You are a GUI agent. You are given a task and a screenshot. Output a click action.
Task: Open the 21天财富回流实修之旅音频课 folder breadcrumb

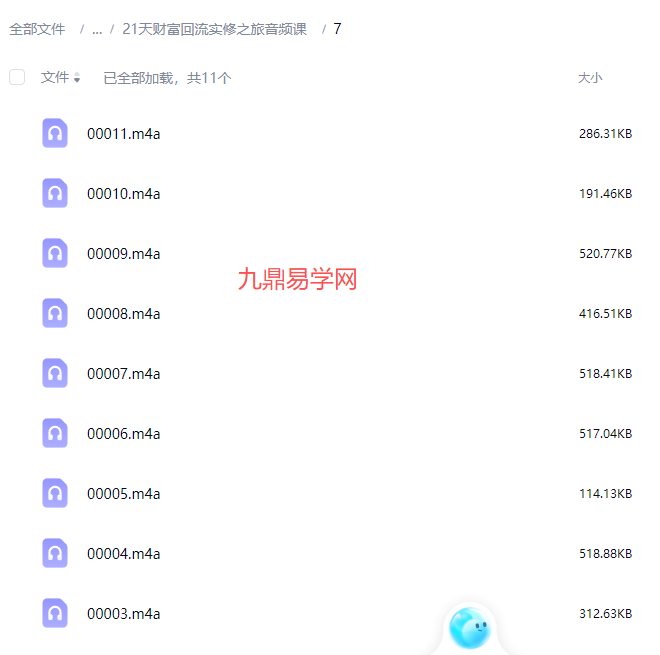[x=214, y=29]
